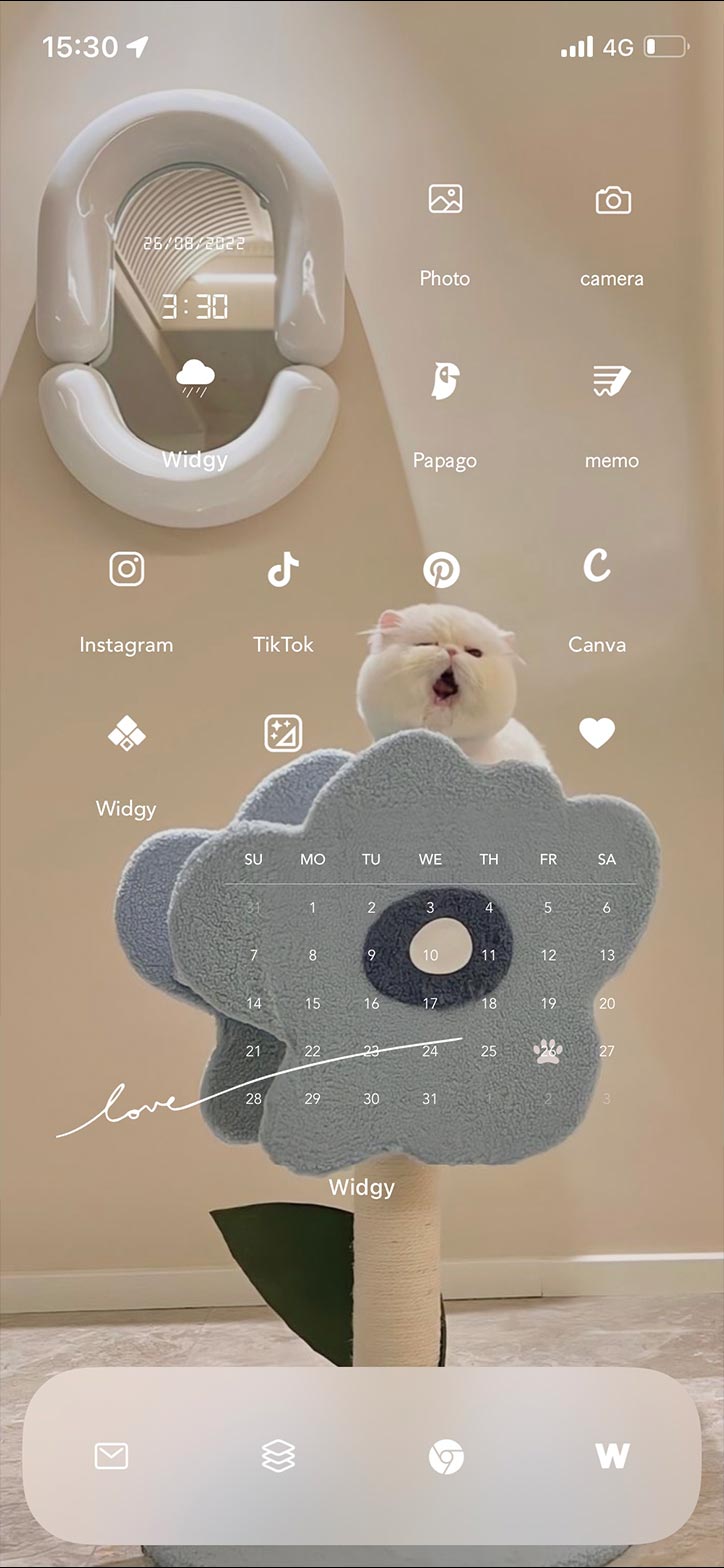Screen dimensions: 724x1568
Task: Open the sparkle photo editor app
Action: click(x=283, y=734)
